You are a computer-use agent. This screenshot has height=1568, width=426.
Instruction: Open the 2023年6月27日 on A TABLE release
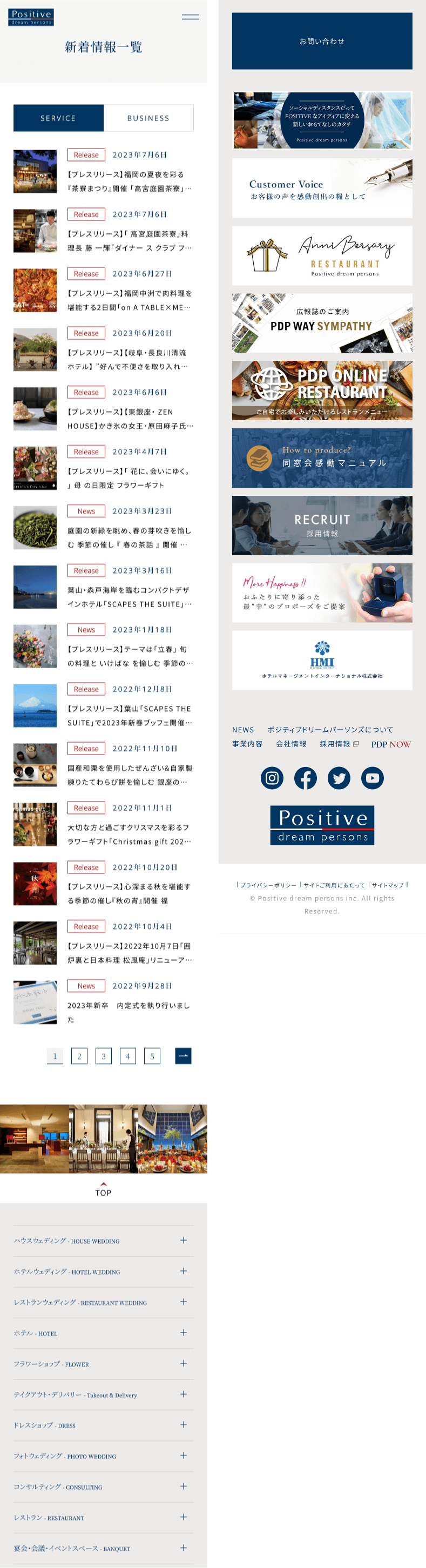(129, 300)
